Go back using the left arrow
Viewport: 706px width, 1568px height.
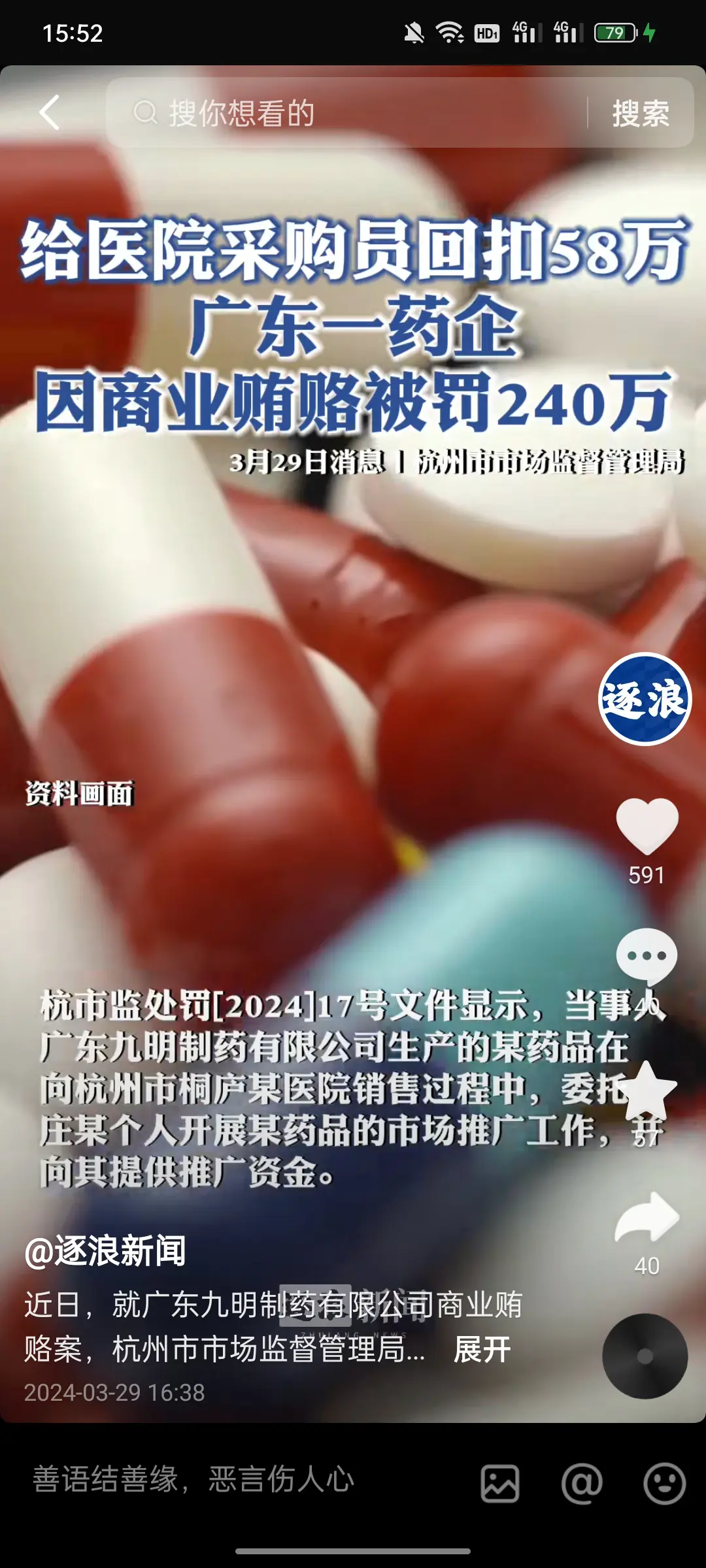pos(49,112)
